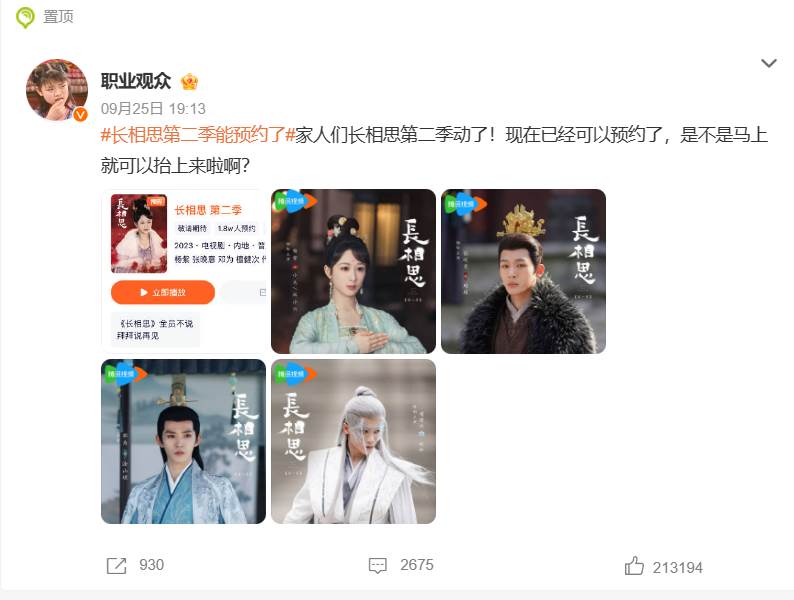794x600 pixels.
Task: Open the 职业观众 username link
Action: [135, 81]
